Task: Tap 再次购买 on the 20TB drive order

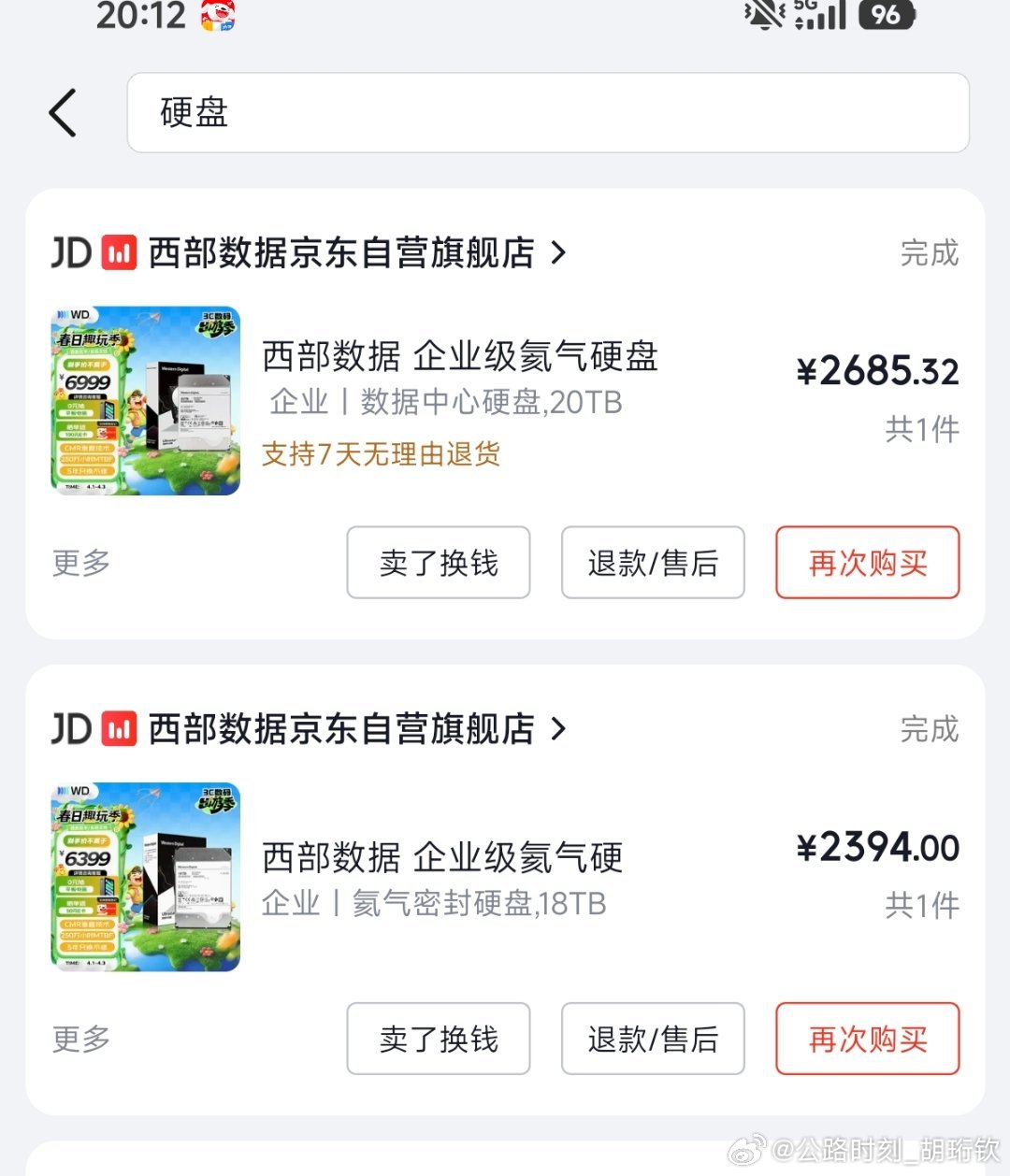Action: coord(866,563)
